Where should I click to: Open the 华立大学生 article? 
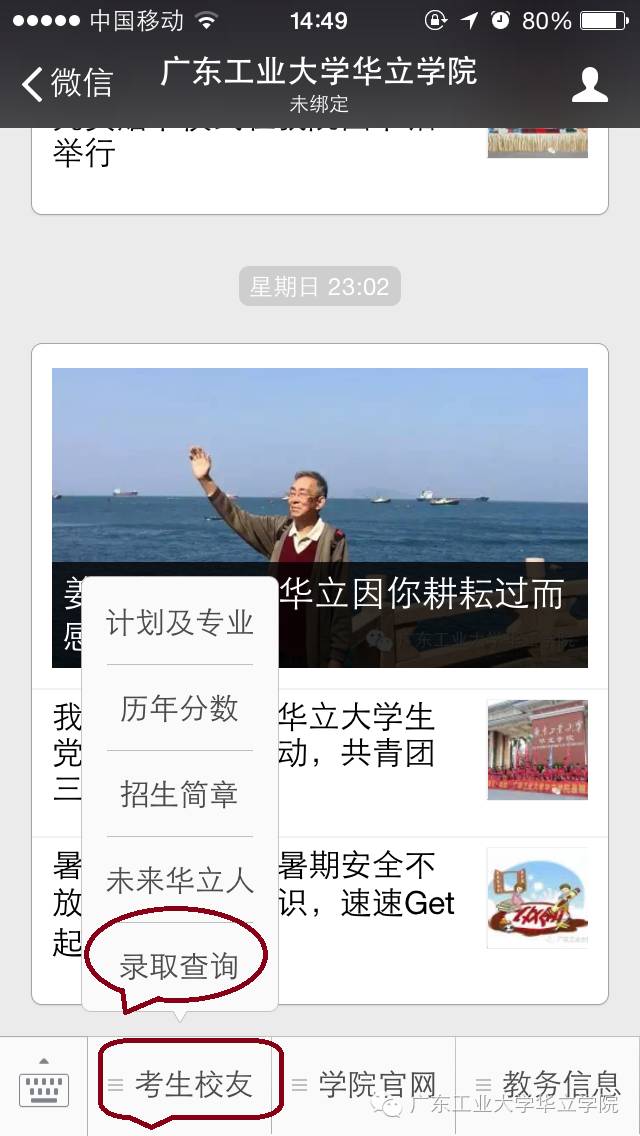coord(380,748)
